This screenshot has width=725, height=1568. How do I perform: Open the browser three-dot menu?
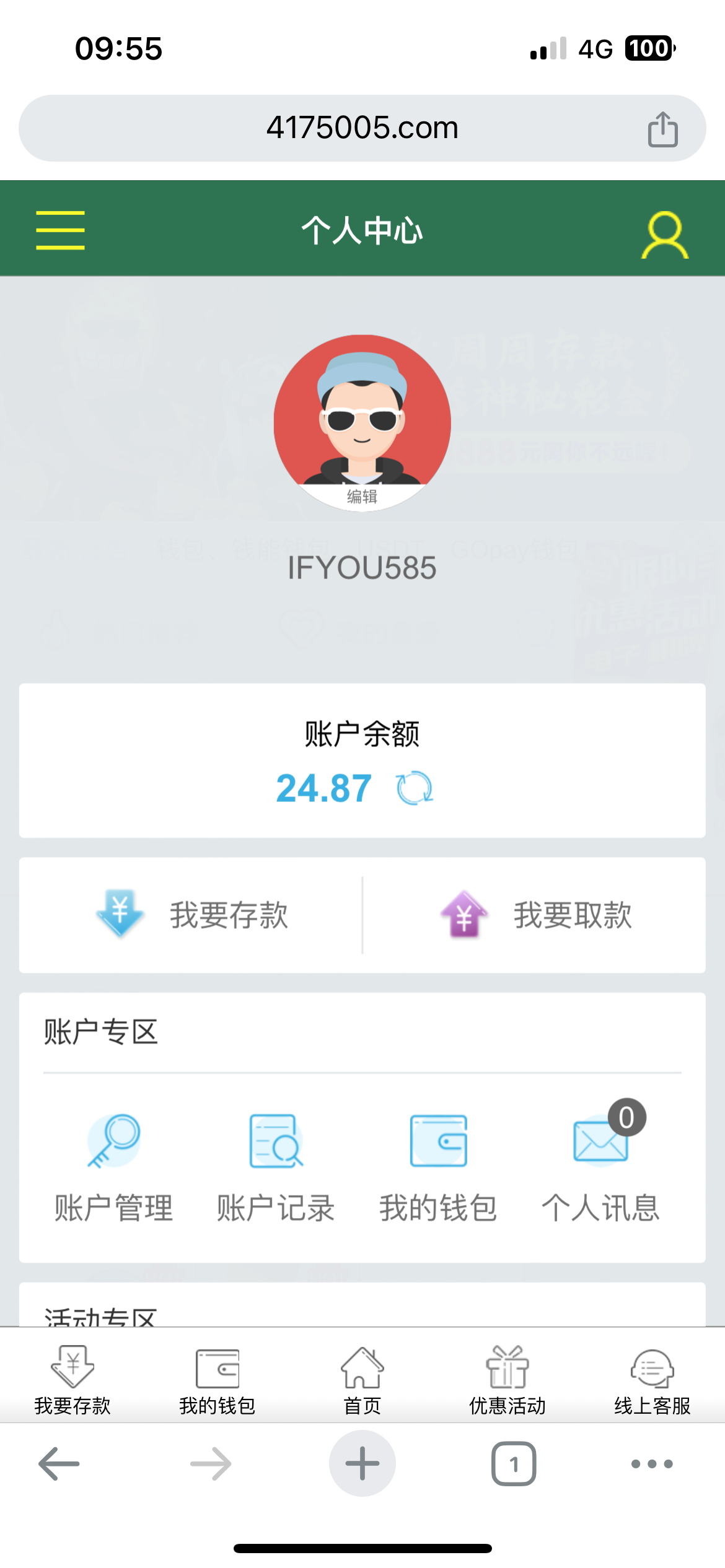(652, 1464)
